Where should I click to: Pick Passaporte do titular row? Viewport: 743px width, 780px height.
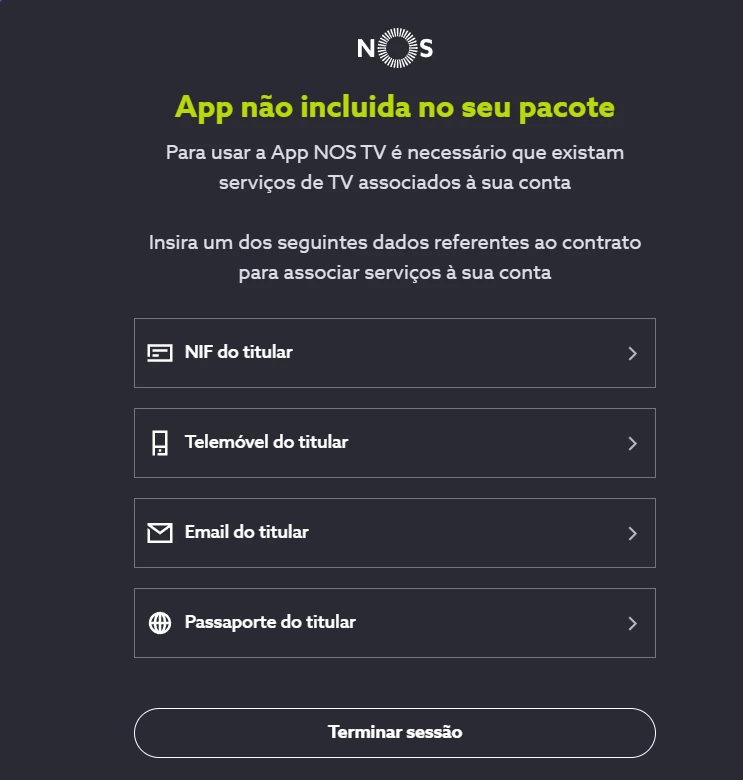click(394, 623)
